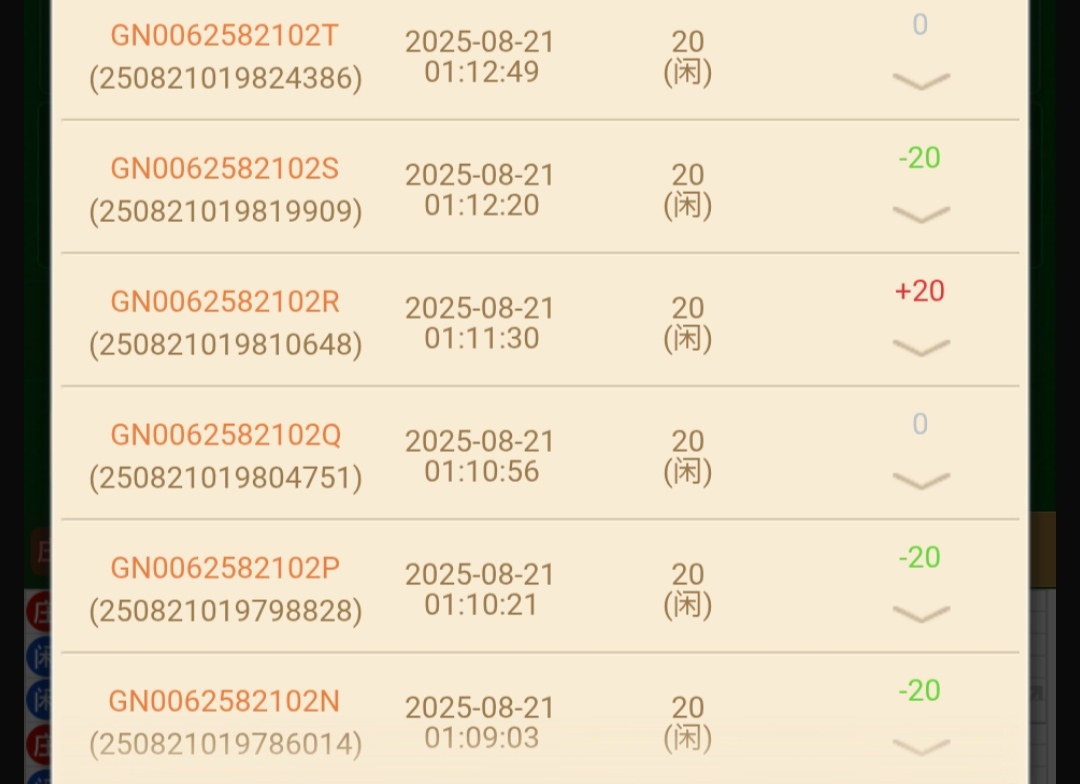The height and width of the screenshot is (784, 1080).
Task: Expand details for record GN0062582102N
Action: (x=920, y=746)
